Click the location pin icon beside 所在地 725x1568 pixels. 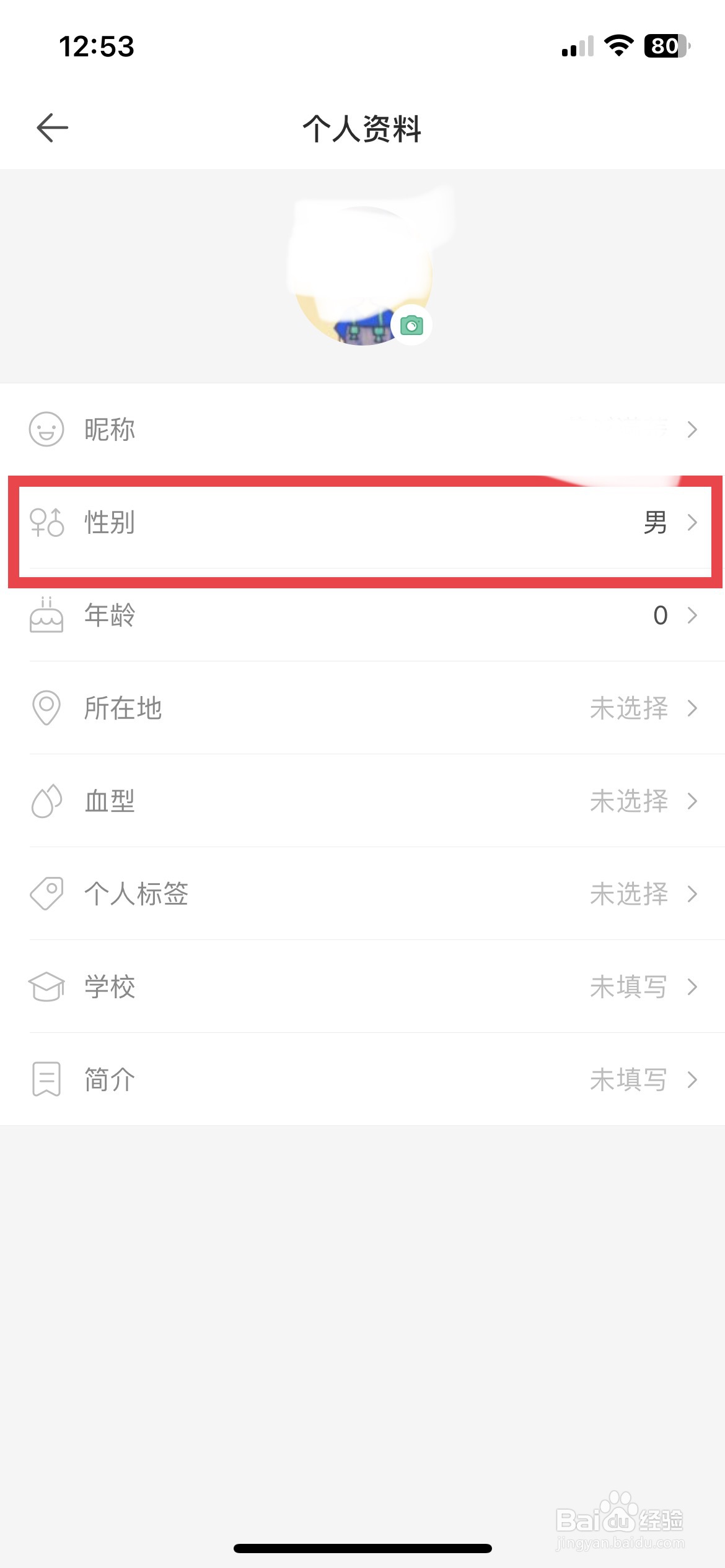point(48,708)
